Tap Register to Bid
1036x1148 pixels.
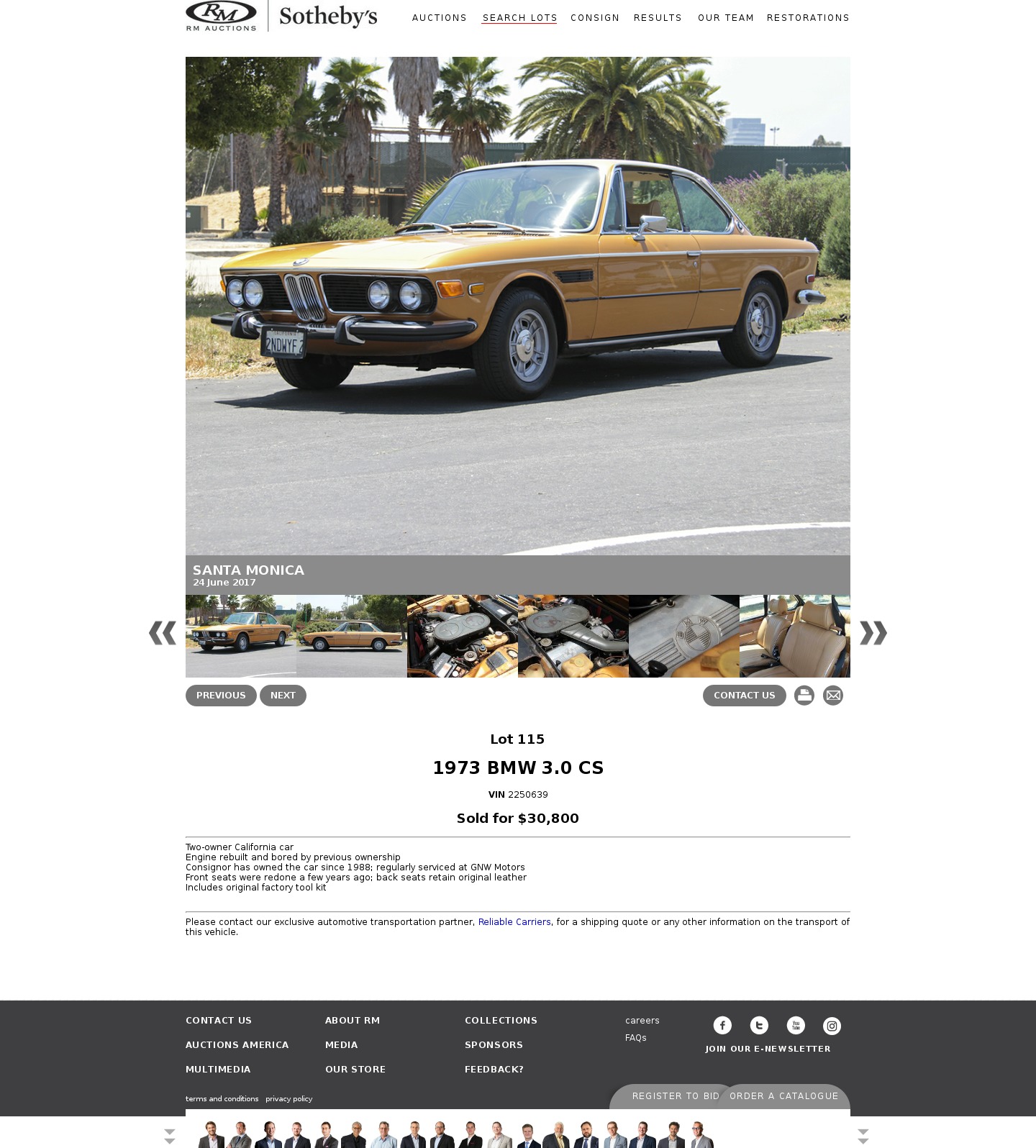pos(675,1096)
